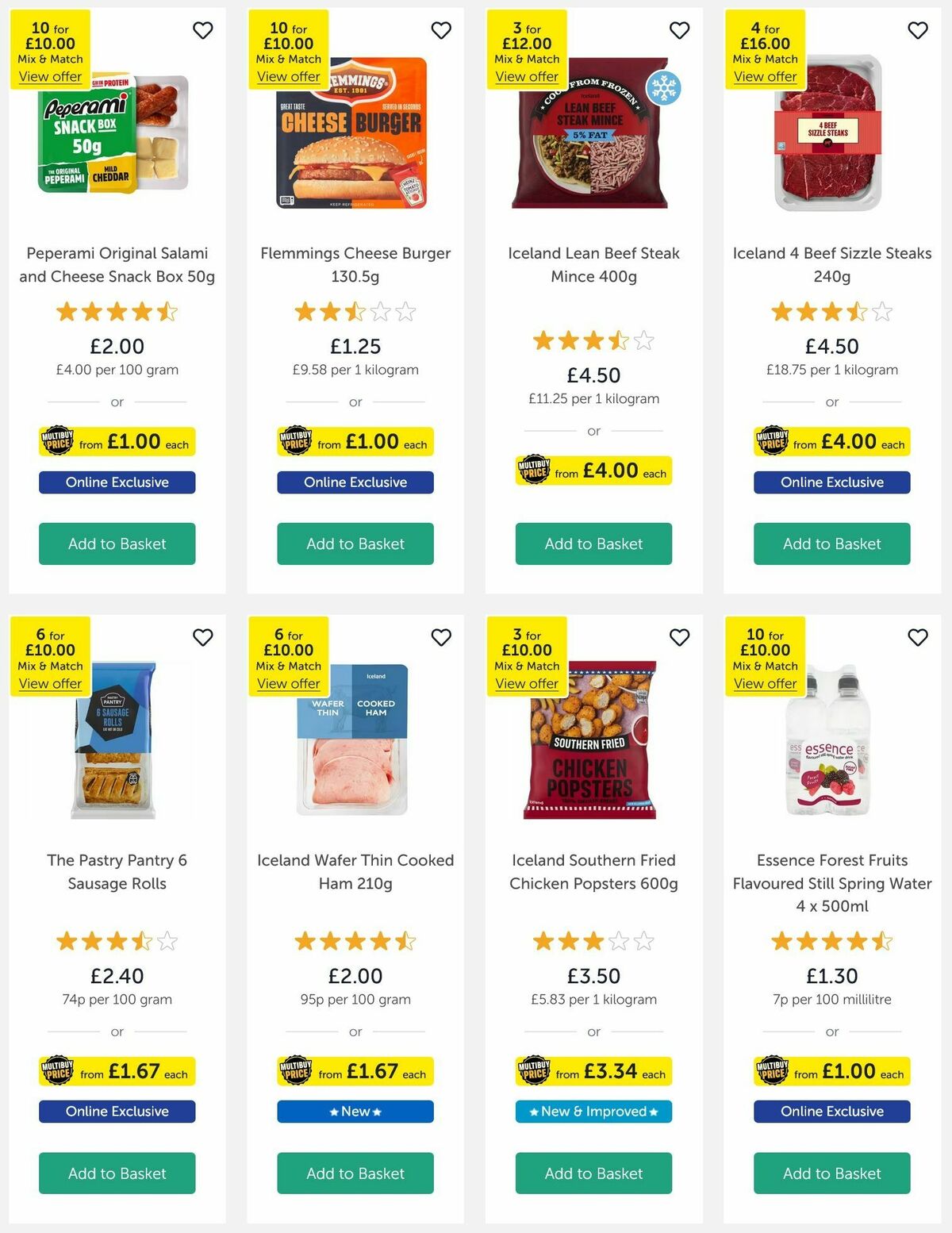The image size is (952, 1233).
Task: Add Flemmings Cheese Burger to Basket
Action: [355, 544]
